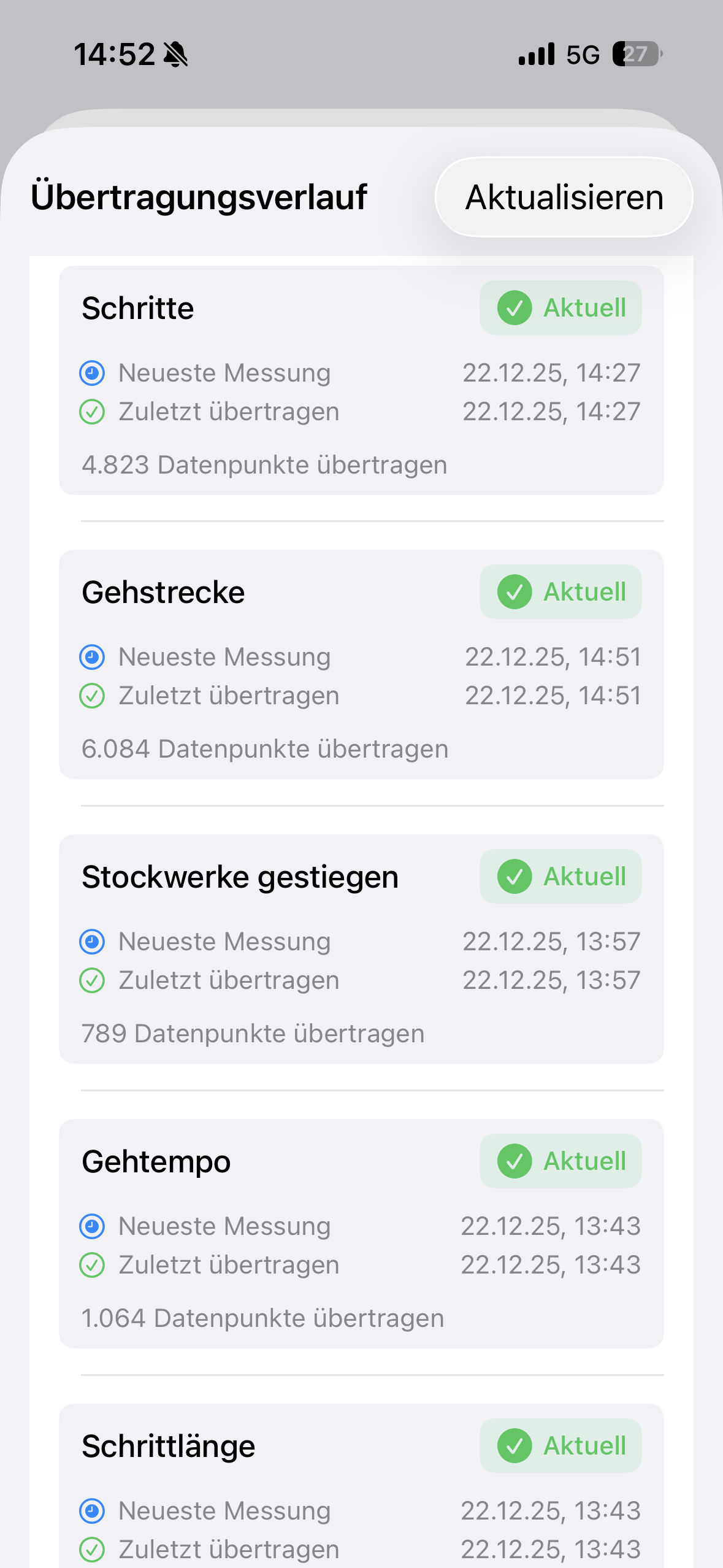Click the checkmark icon beside Zuletzt übertragen under Gehtempo

(x=91, y=1264)
